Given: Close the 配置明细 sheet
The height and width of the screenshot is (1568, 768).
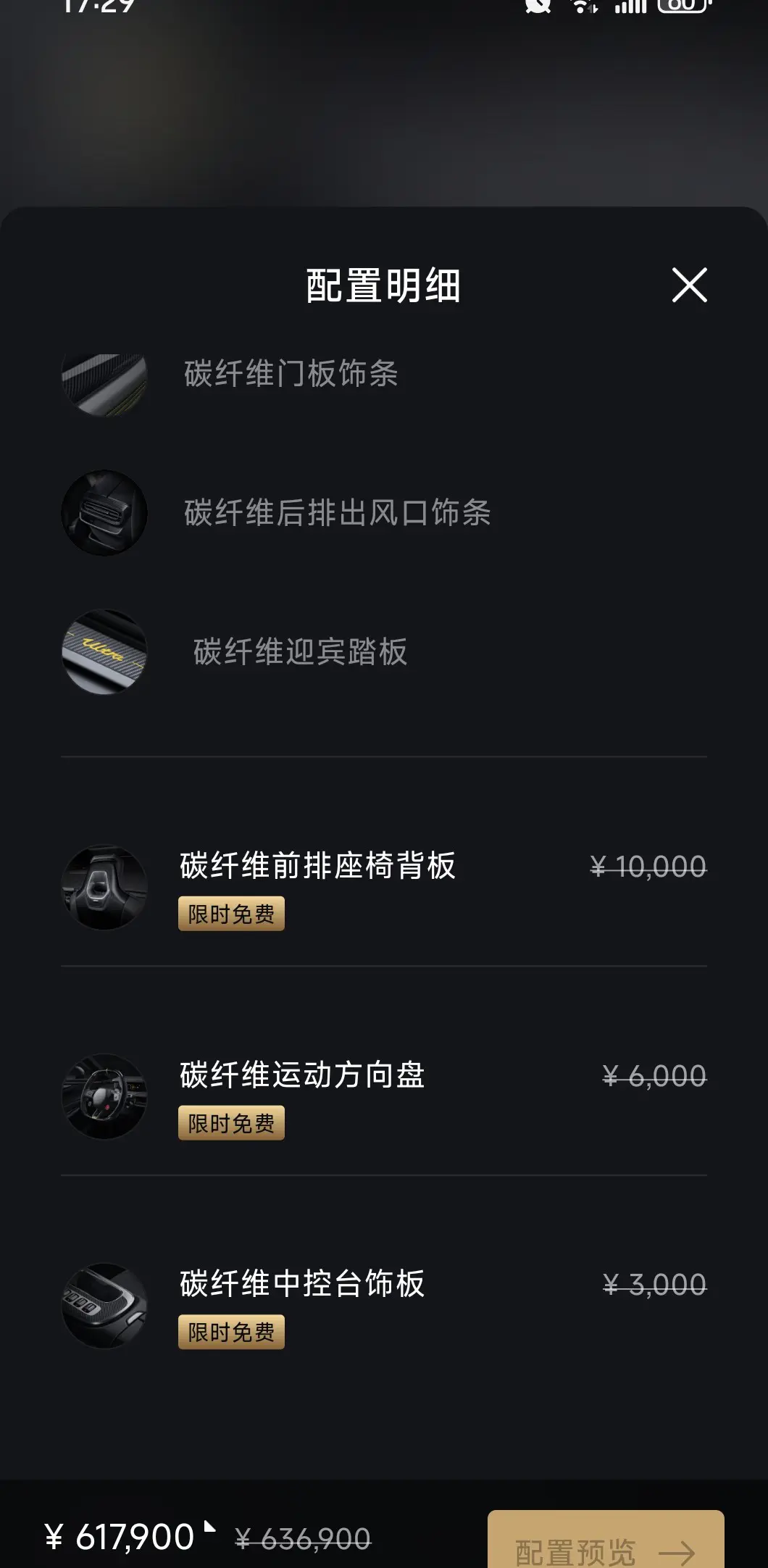Looking at the screenshot, I should [689, 285].
